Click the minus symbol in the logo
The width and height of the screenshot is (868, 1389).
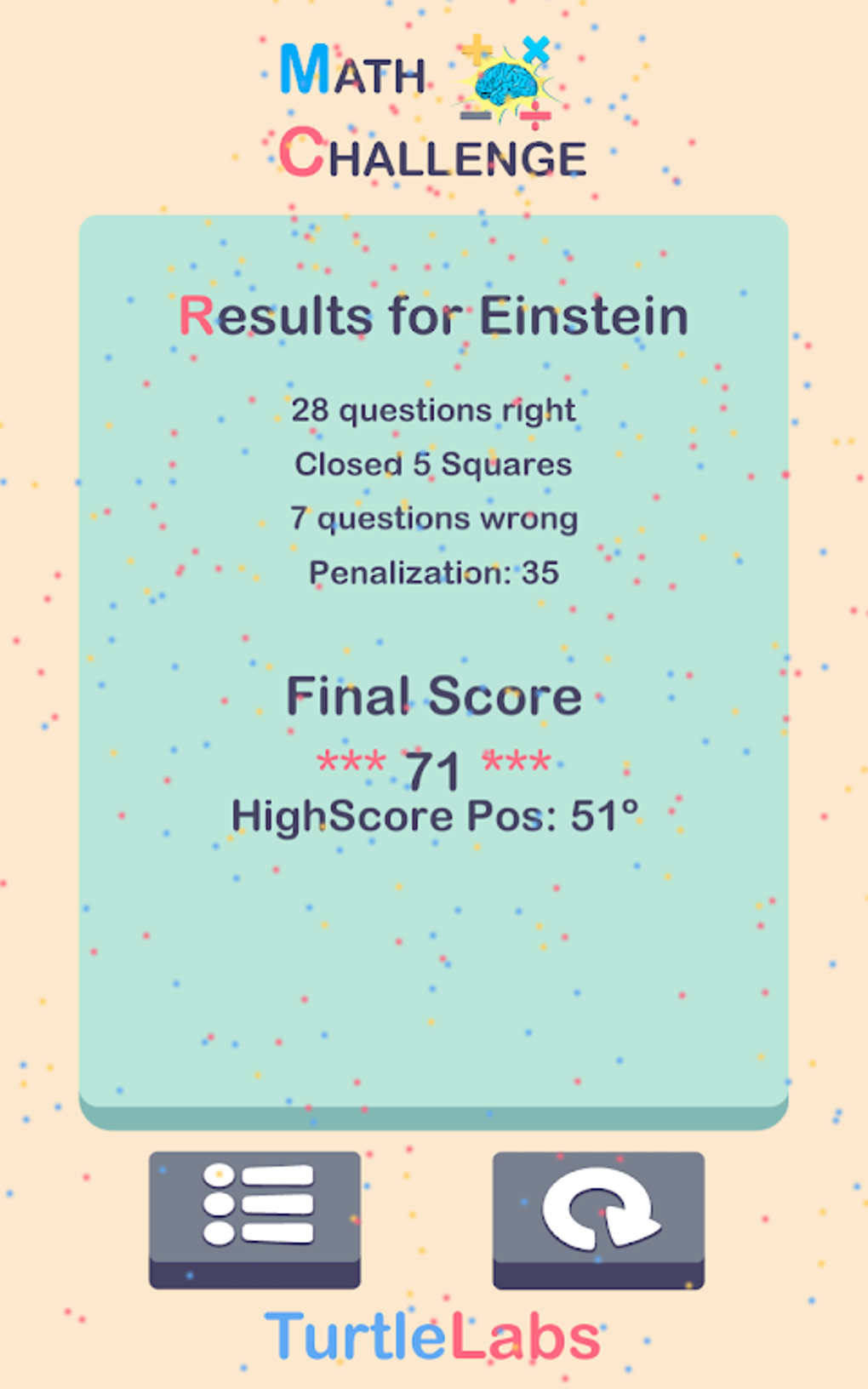[x=474, y=117]
